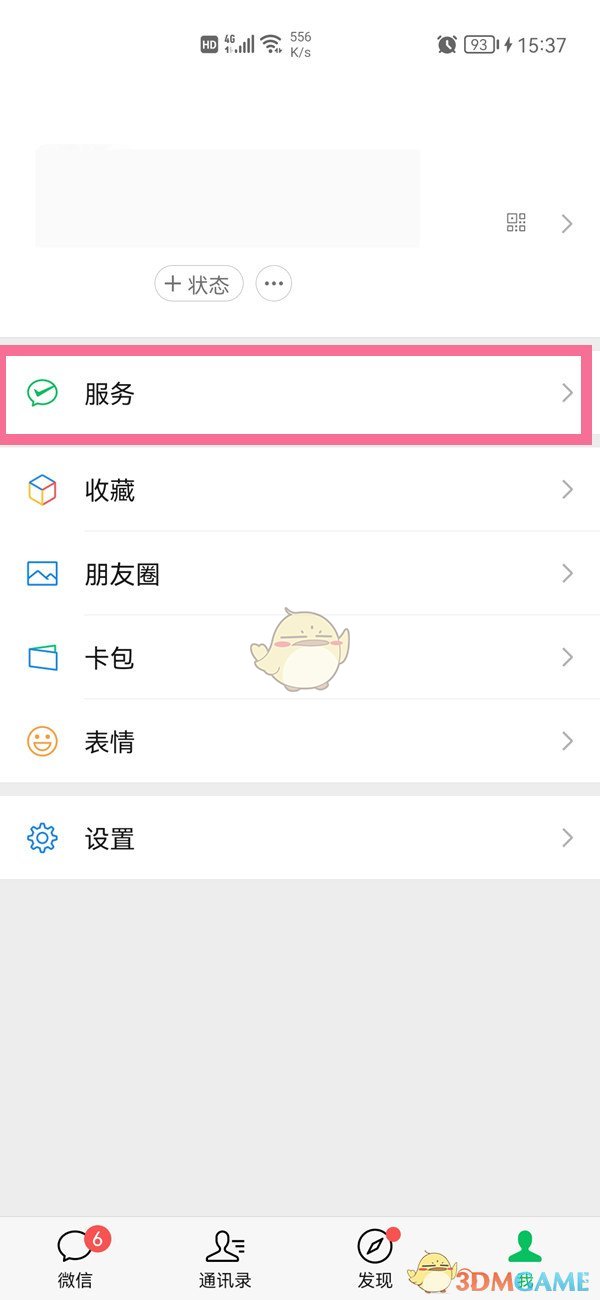
Task: Open the profile details chevron
Action: (x=567, y=224)
